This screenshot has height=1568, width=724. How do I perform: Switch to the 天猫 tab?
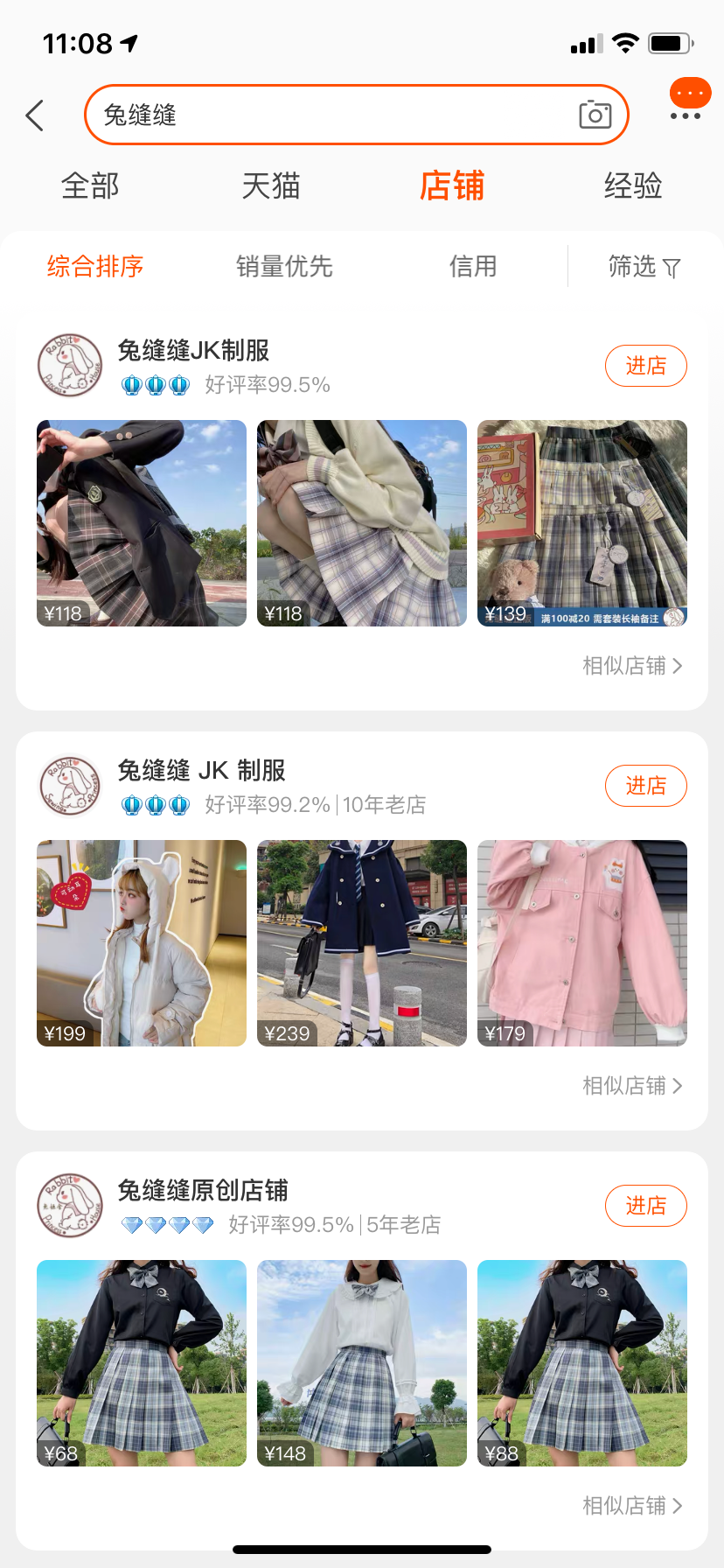point(271,185)
